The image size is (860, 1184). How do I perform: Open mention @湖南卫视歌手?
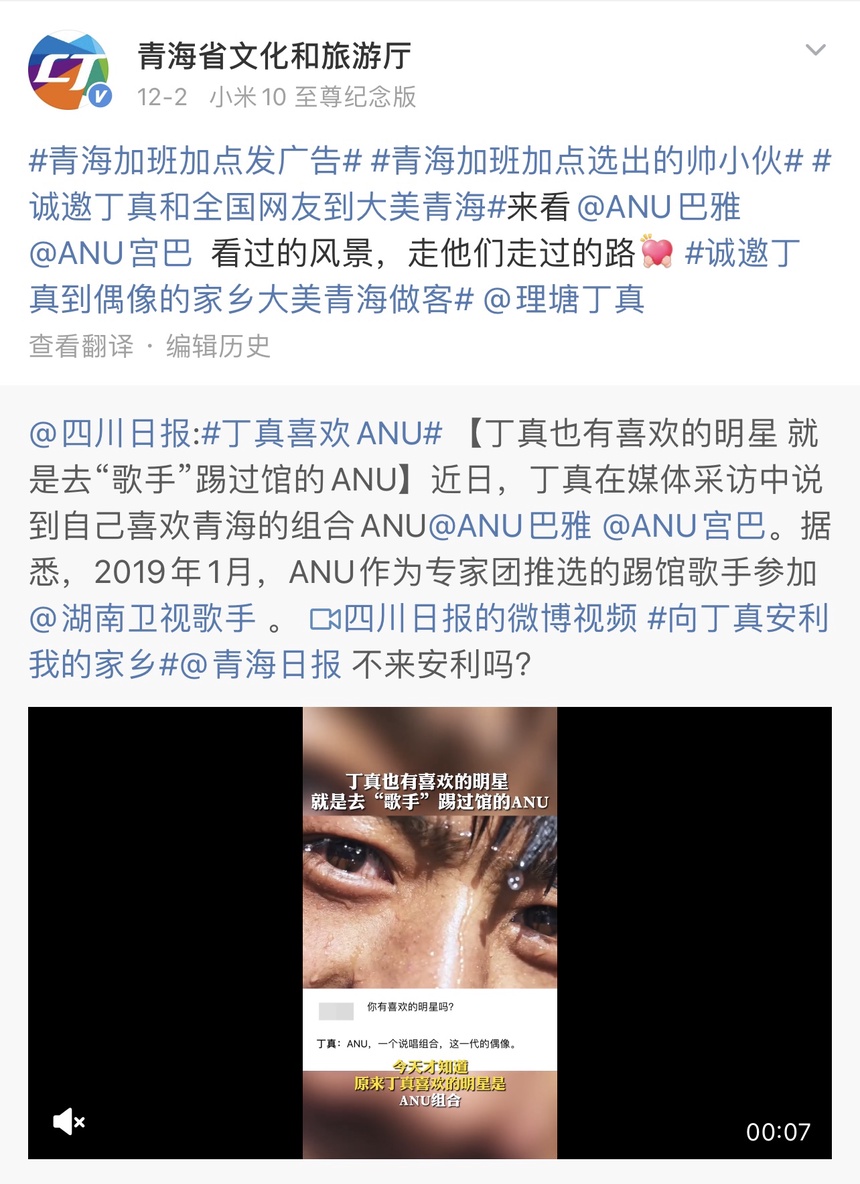[142, 619]
